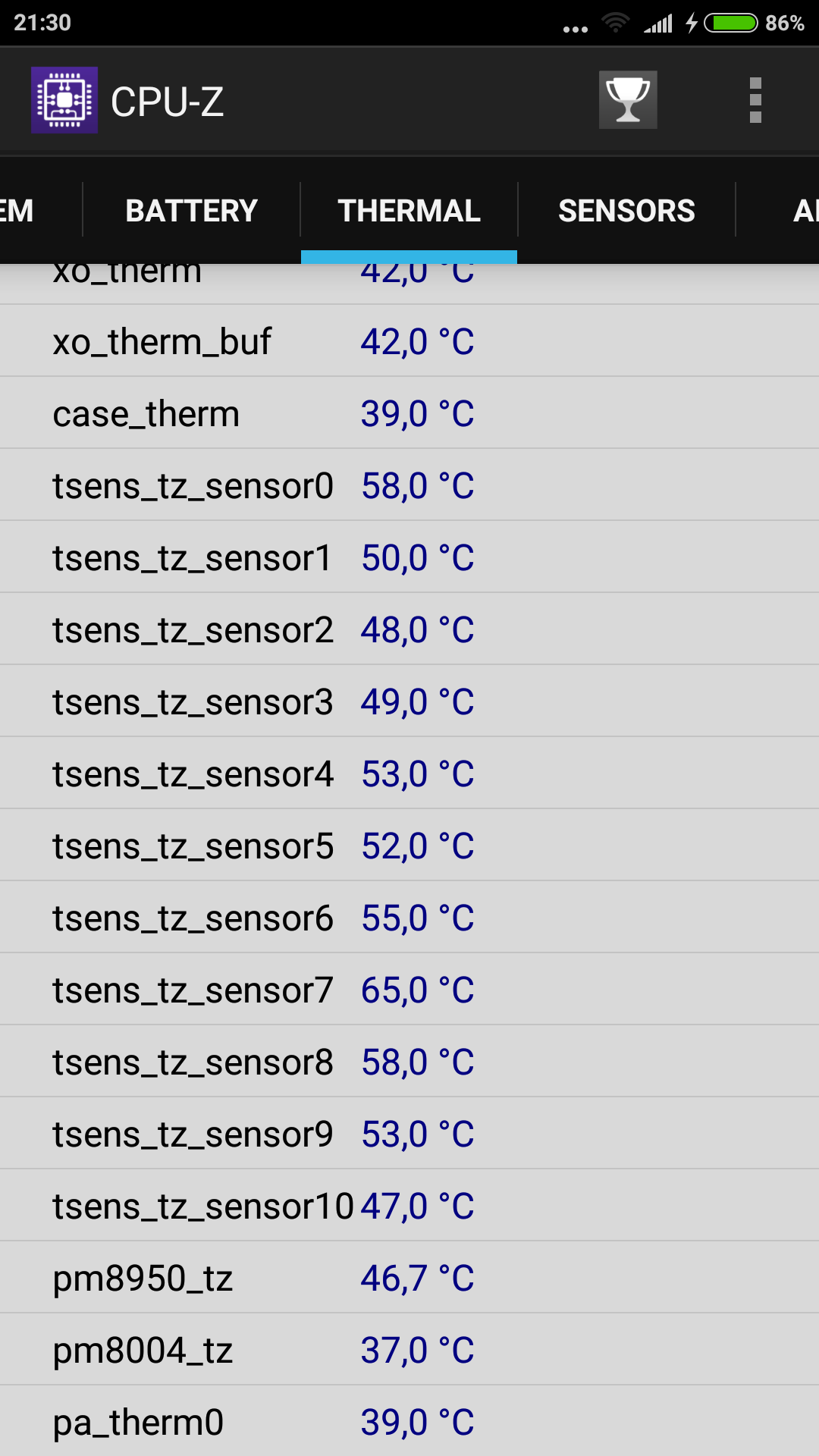Open the overflow menu
Image resolution: width=819 pixels, height=1456 pixels.
coord(755,100)
